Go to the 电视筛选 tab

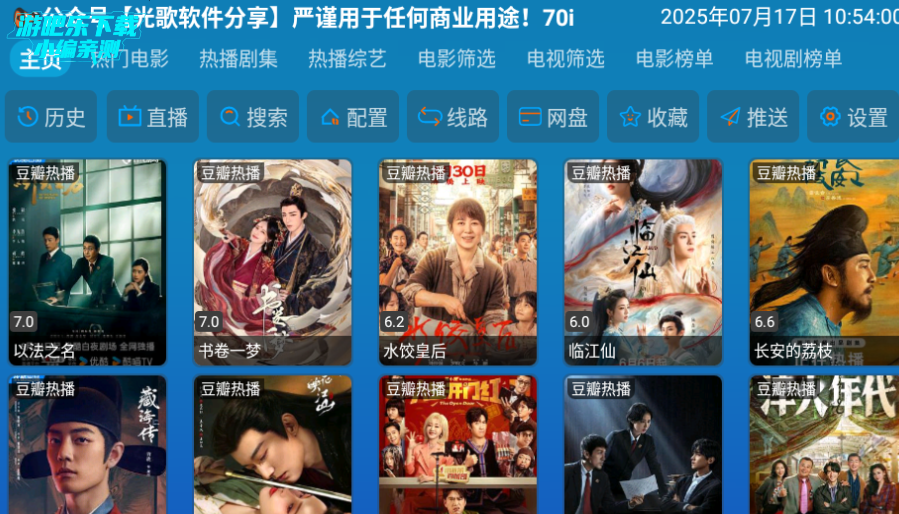[x=565, y=59]
